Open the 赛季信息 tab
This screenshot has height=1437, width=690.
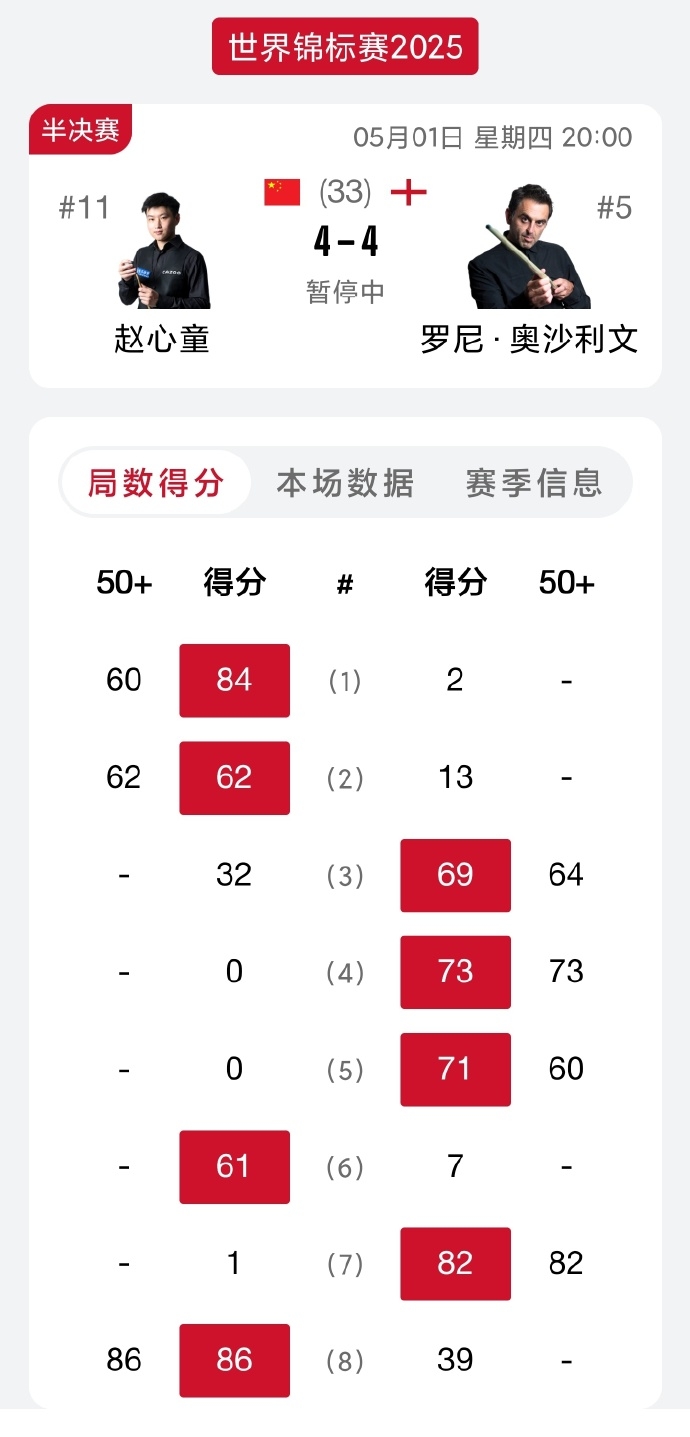[534, 483]
